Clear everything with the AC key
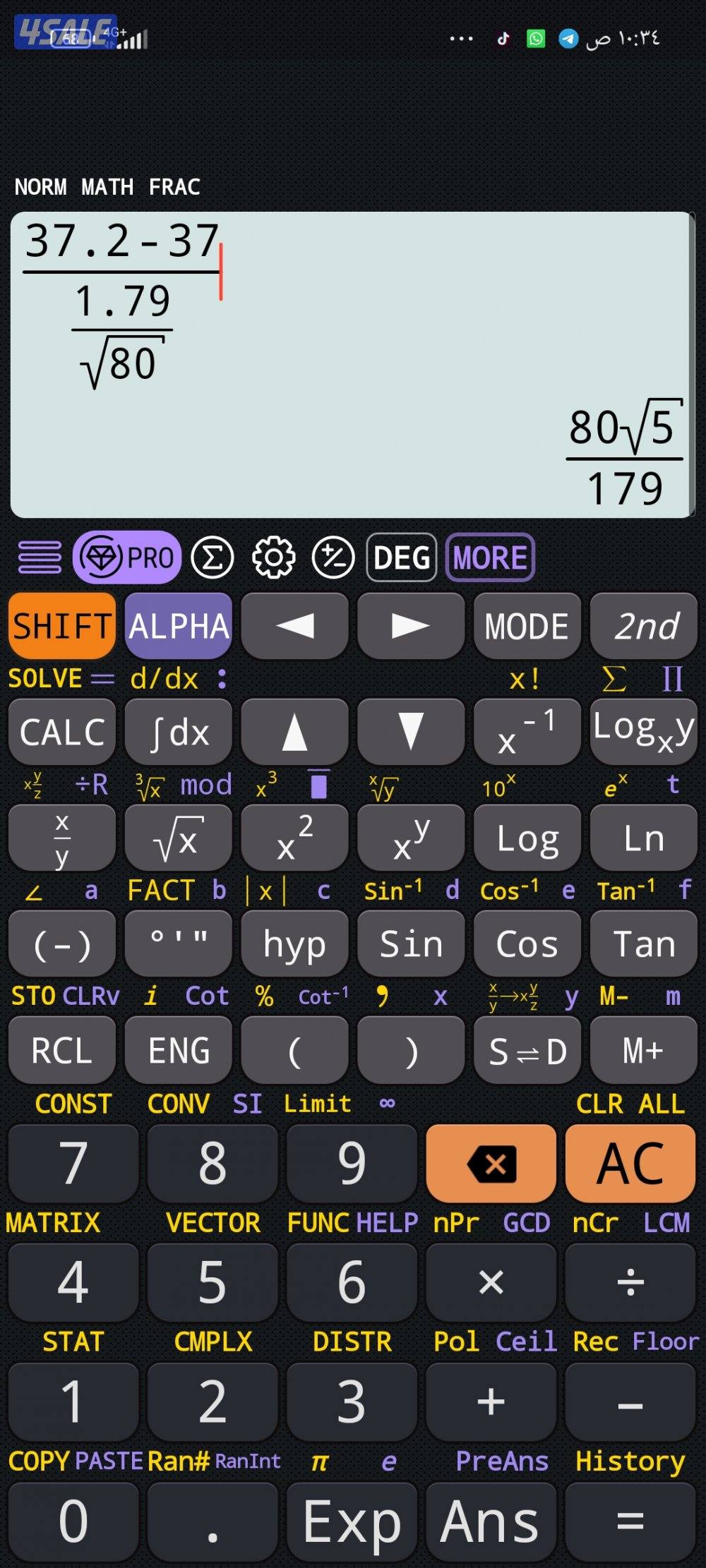Image resolution: width=706 pixels, height=1568 pixels. click(630, 1163)
